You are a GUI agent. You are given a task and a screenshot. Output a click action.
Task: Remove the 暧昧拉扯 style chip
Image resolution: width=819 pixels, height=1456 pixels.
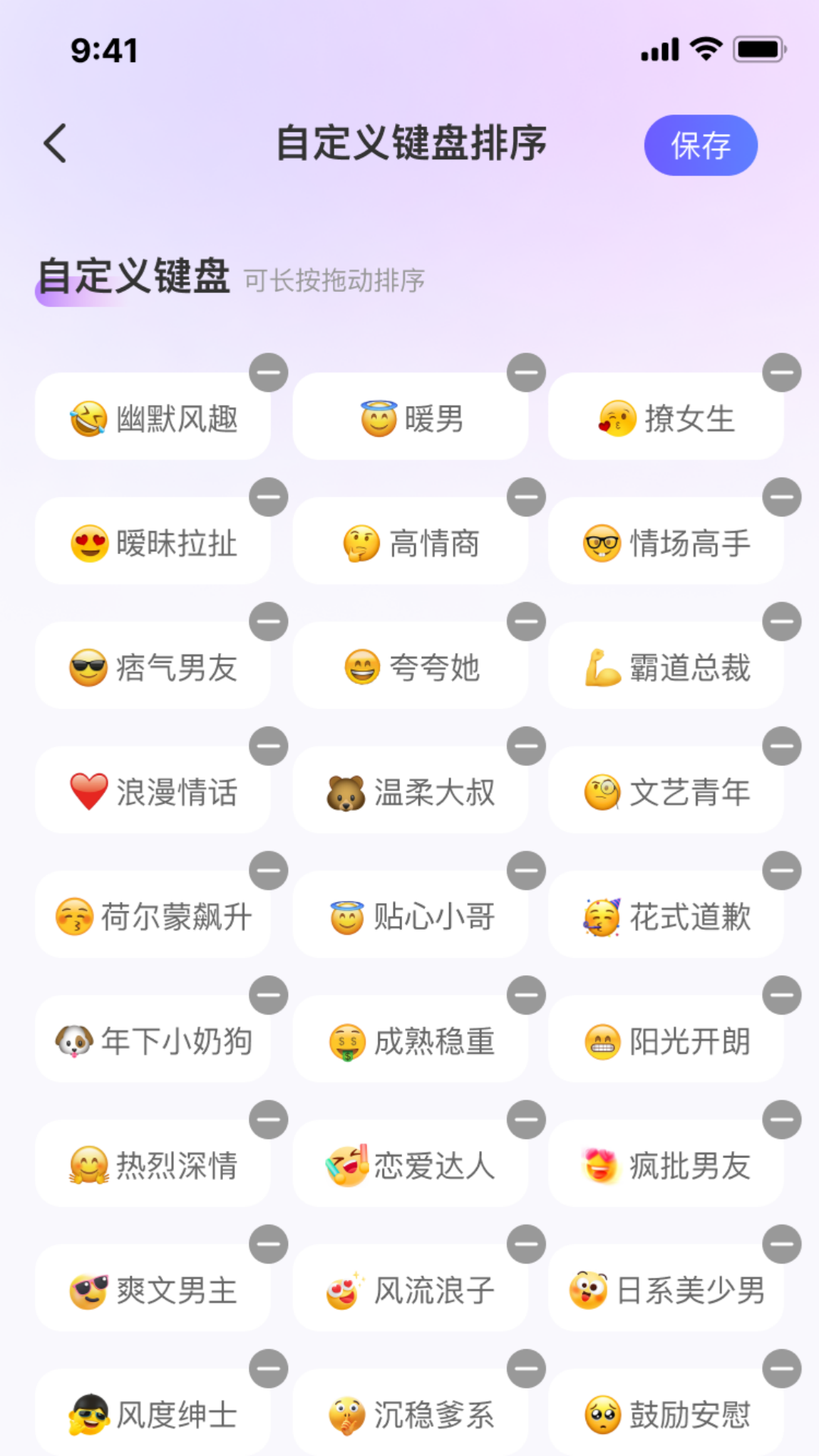(x=268, y=497)
